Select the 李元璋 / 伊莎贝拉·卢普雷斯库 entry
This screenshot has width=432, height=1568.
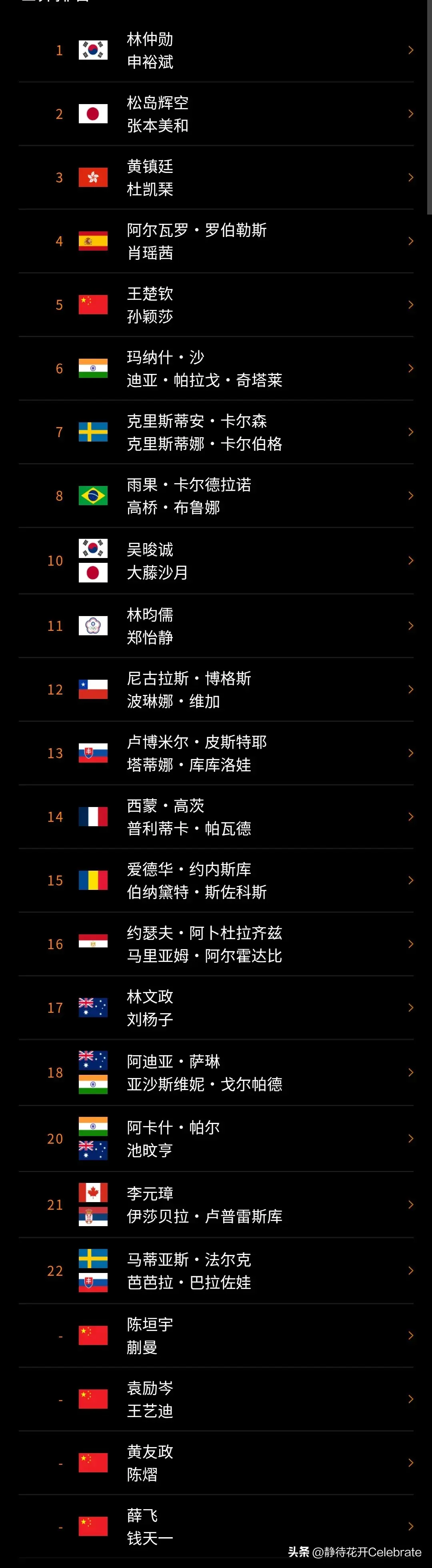pyautogui.click(x=216, y=1205)
